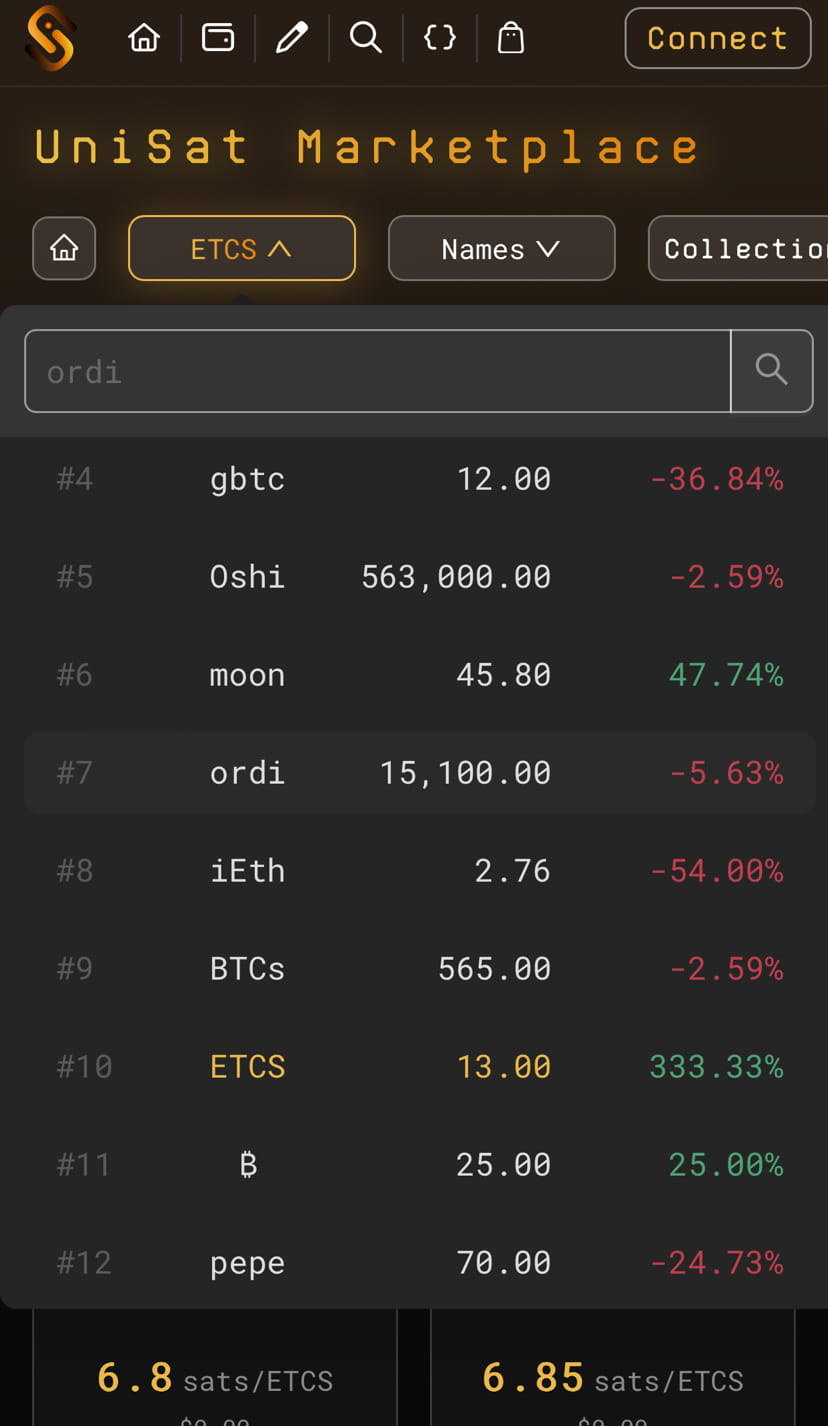Viewport: 828px width, 1426px height.
Task: Switch to the Names category
Action: 501,248
